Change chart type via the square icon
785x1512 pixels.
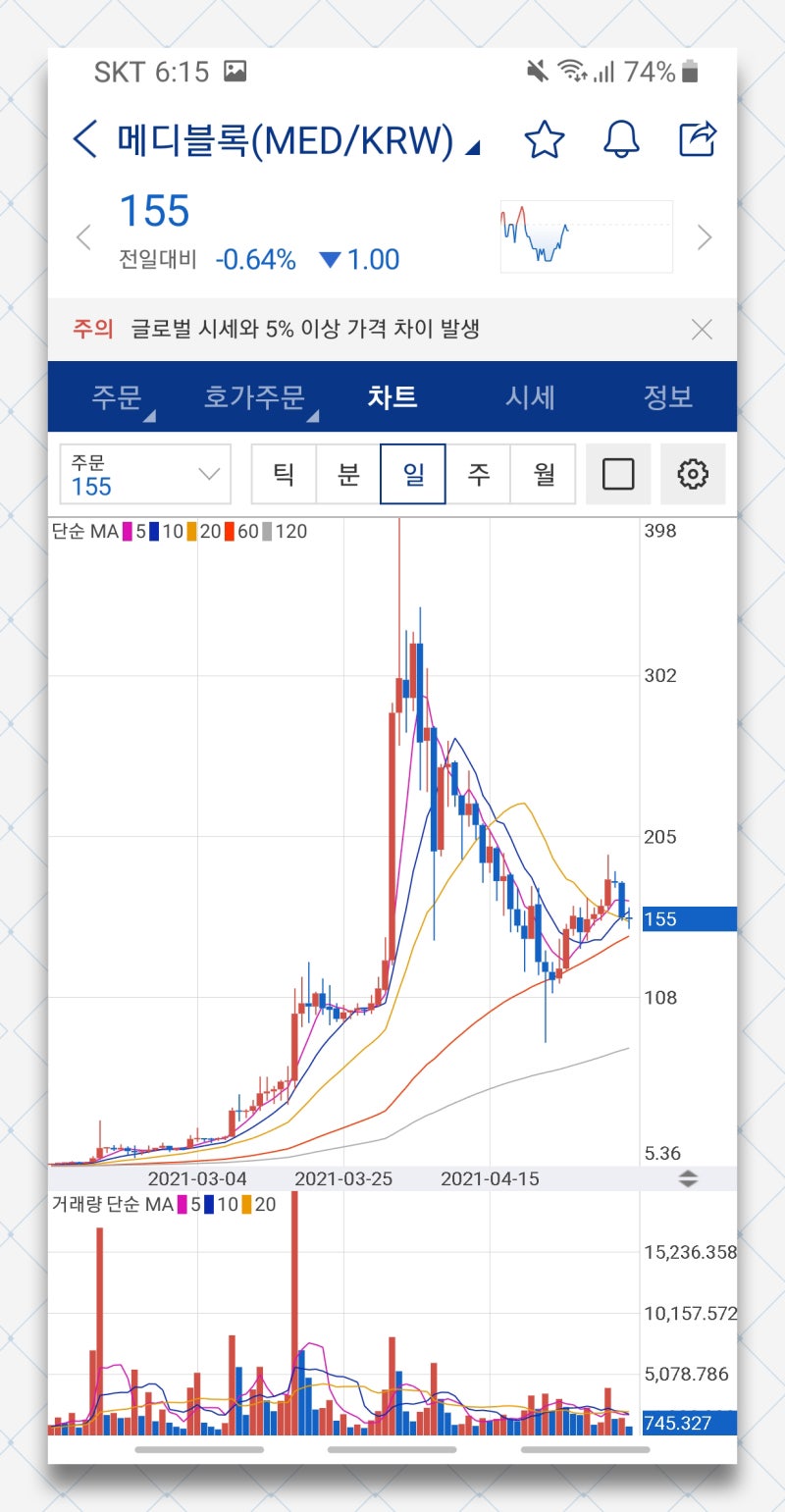tap(618, 473)
